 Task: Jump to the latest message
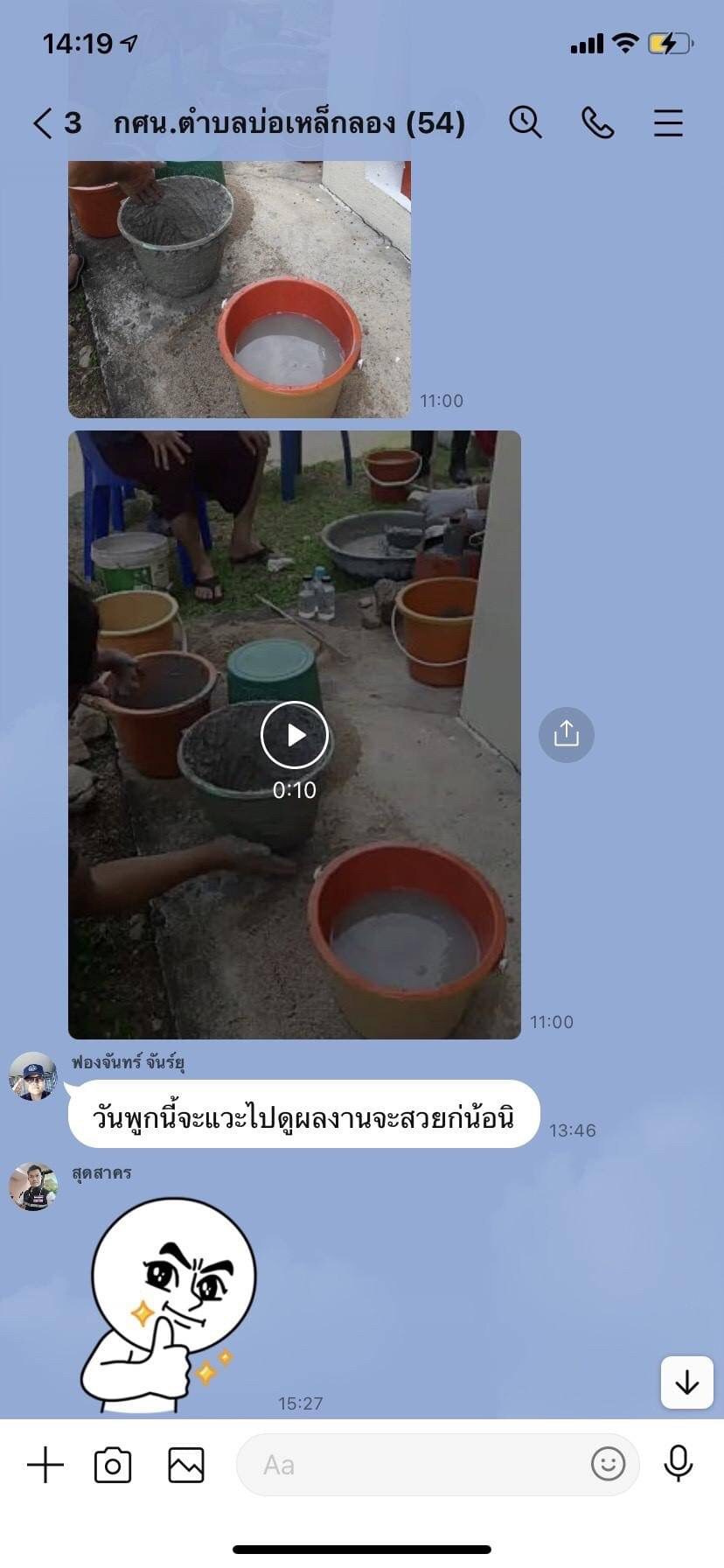tap(687, 1382)
